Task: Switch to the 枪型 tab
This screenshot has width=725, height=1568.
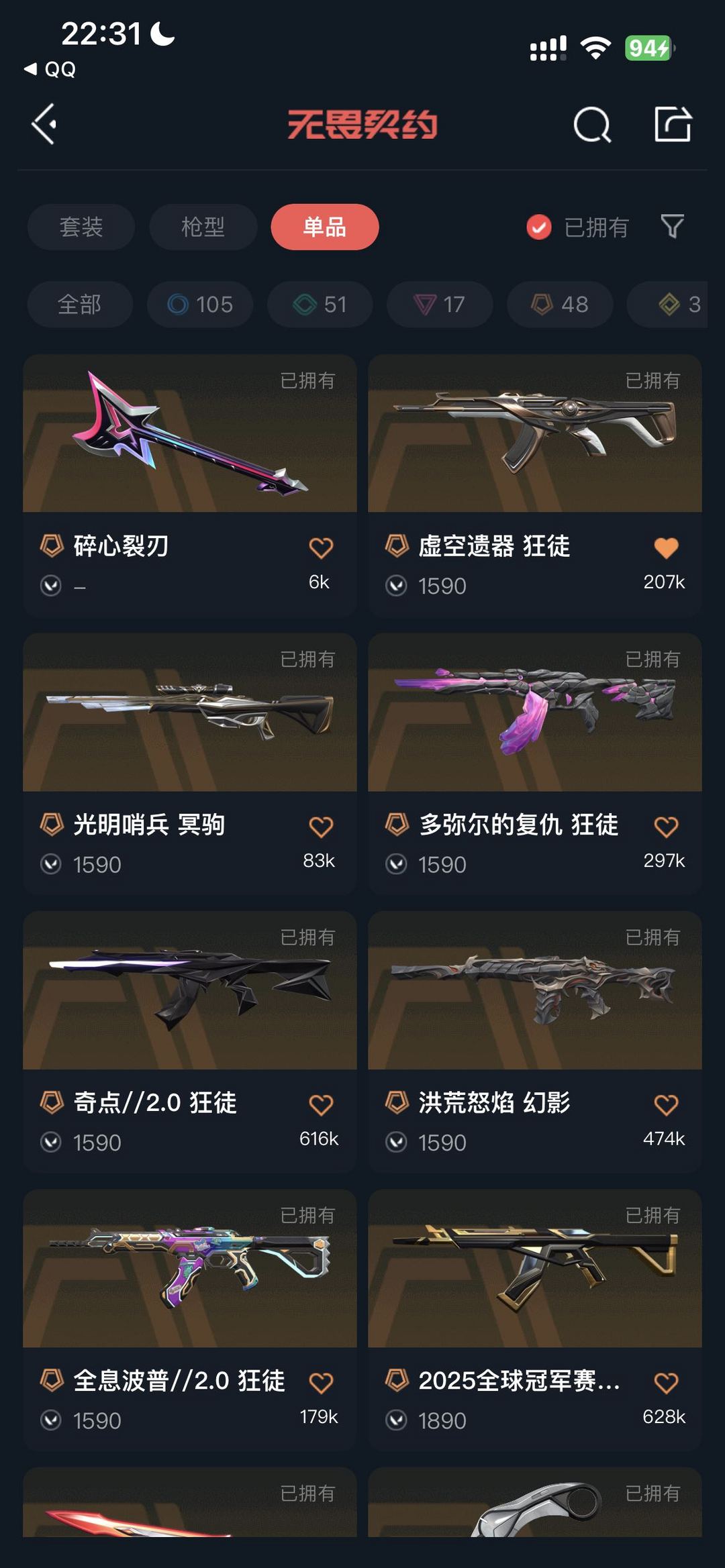Action: coord(203,227)
